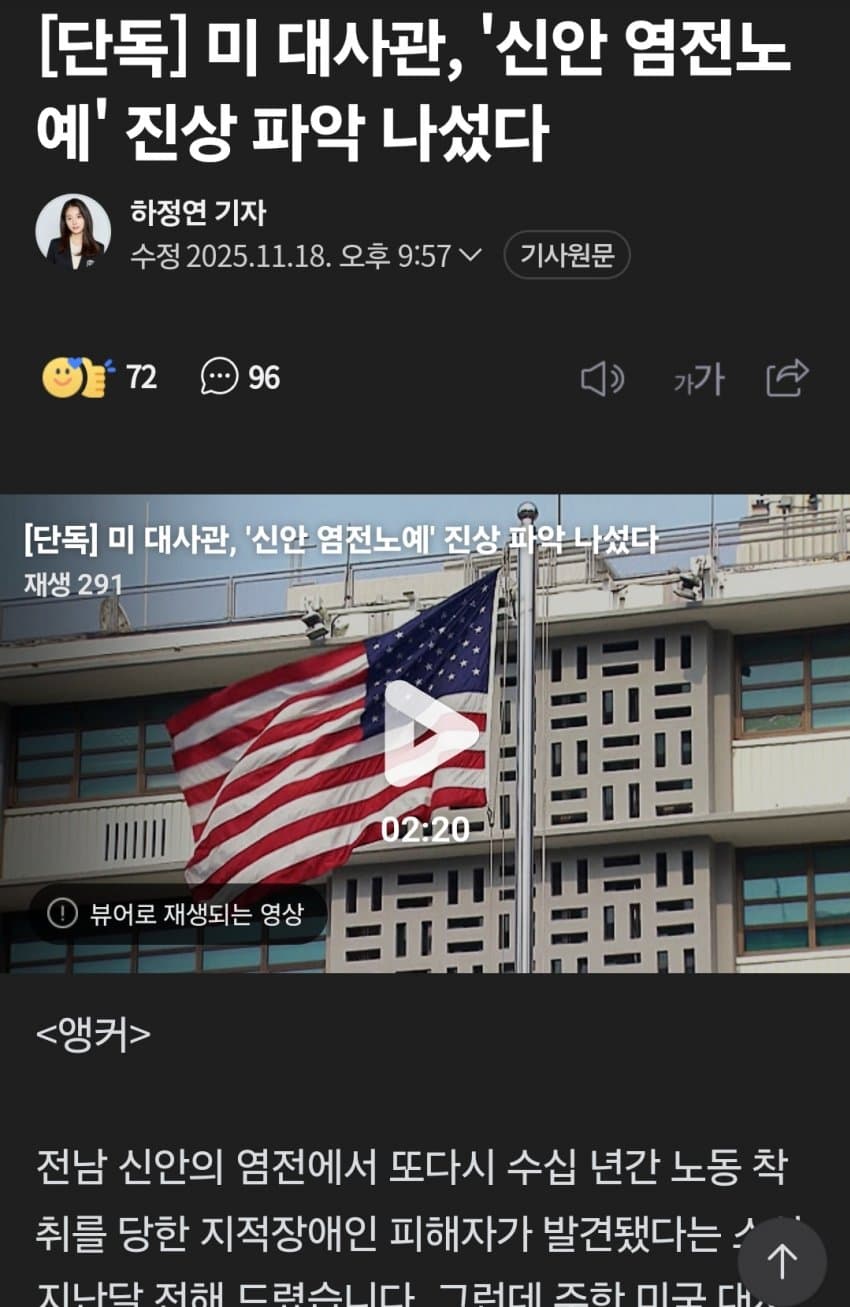Expand the article date and time details
Screen dimensions: 850x1307
469,256
